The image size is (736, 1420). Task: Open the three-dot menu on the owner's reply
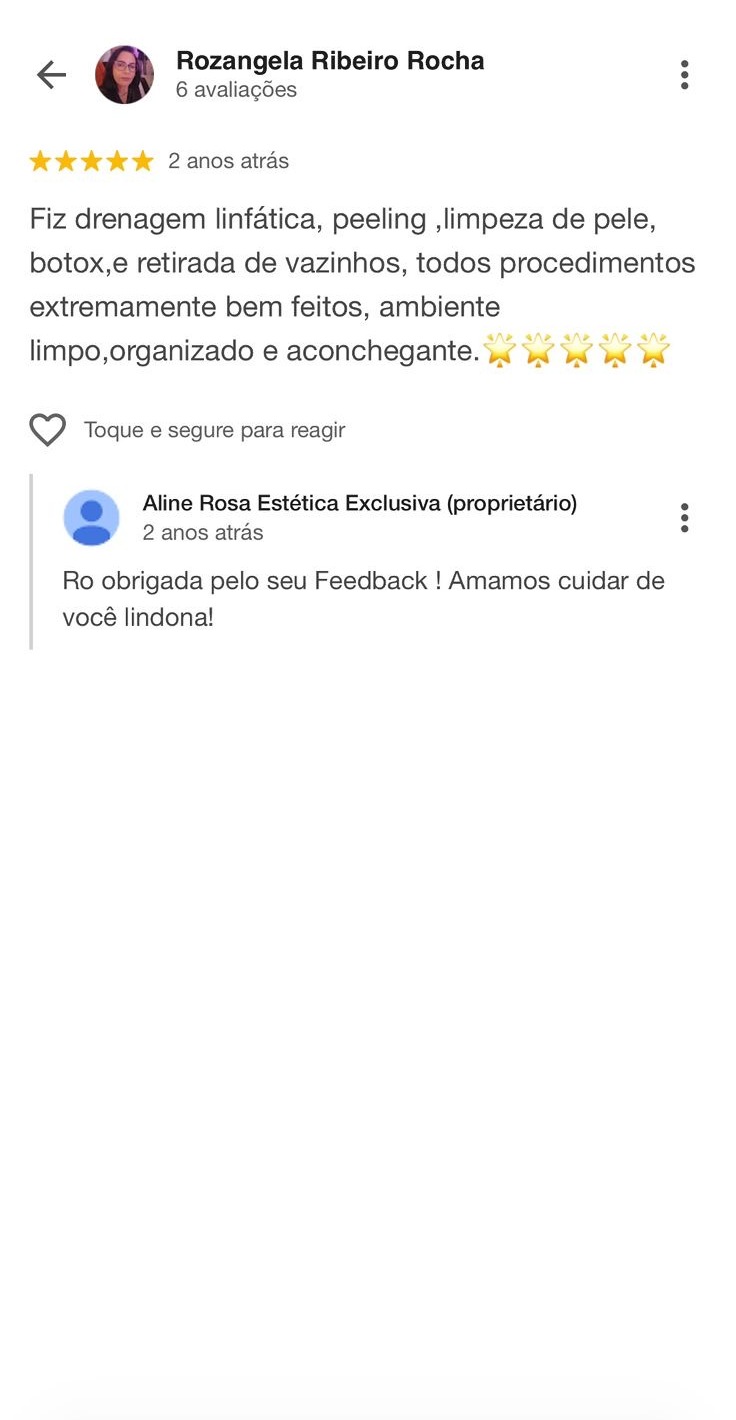click(x=685, y=517)
